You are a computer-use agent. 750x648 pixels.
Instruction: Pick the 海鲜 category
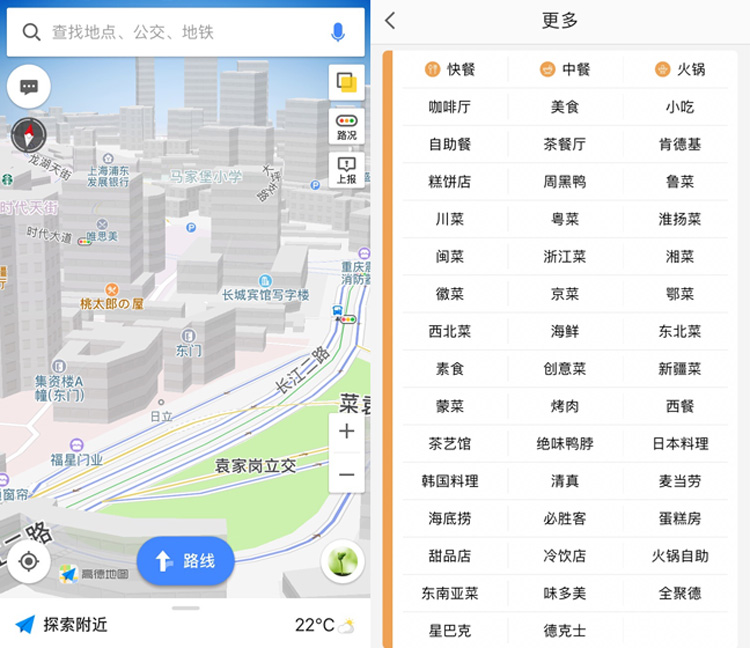[x=565, y=331]
